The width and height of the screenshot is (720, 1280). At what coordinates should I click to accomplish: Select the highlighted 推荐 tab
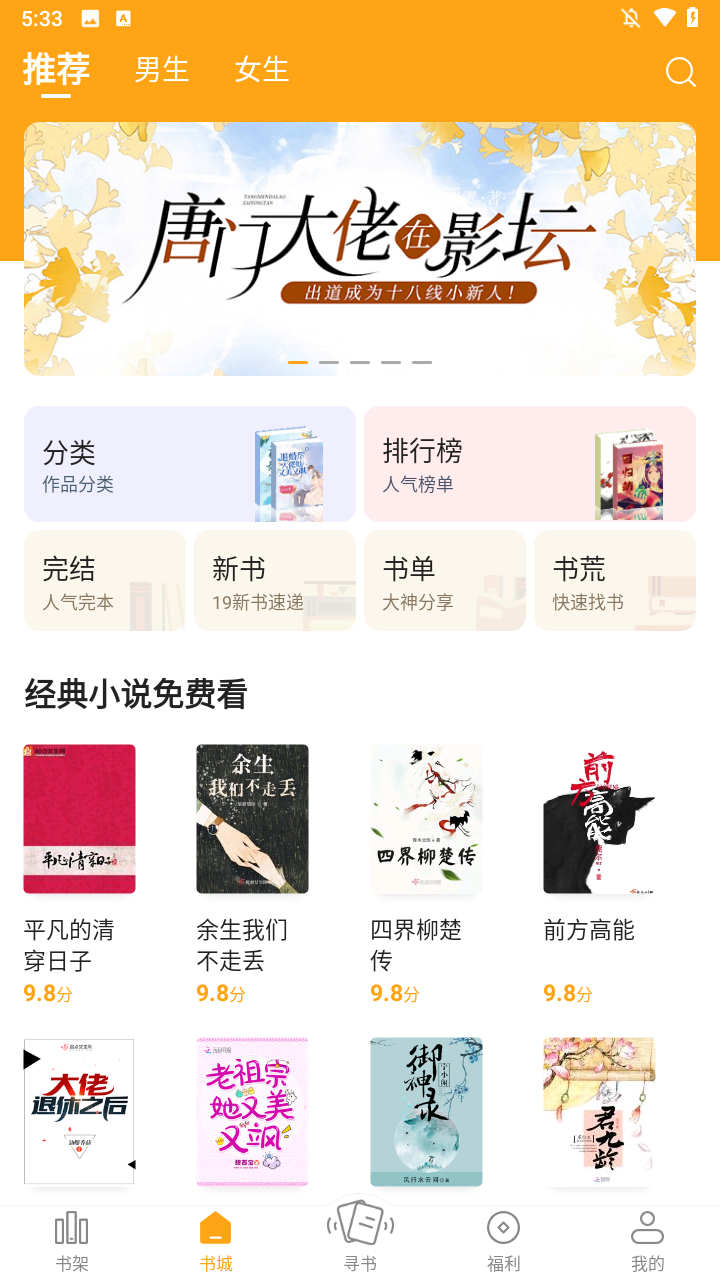pos(57,70)
